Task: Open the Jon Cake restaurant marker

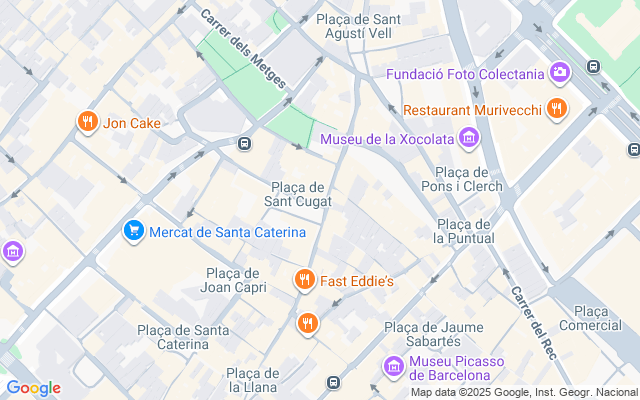Action: [x=88, y=123]
